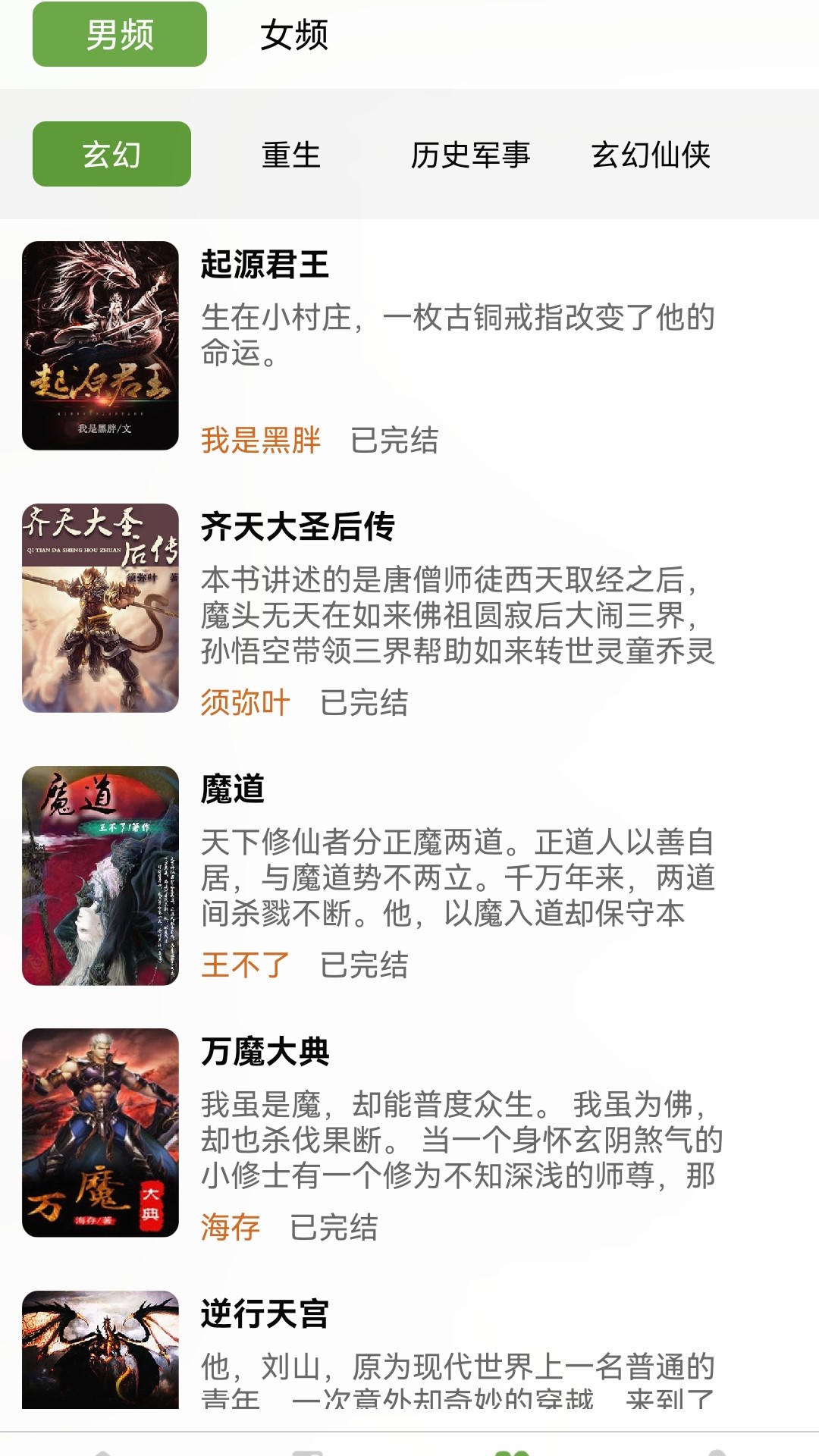The height and width of the screenshot is (1456, 819).
Task: Choose the 历史军事 category
Action: point(470,154)
